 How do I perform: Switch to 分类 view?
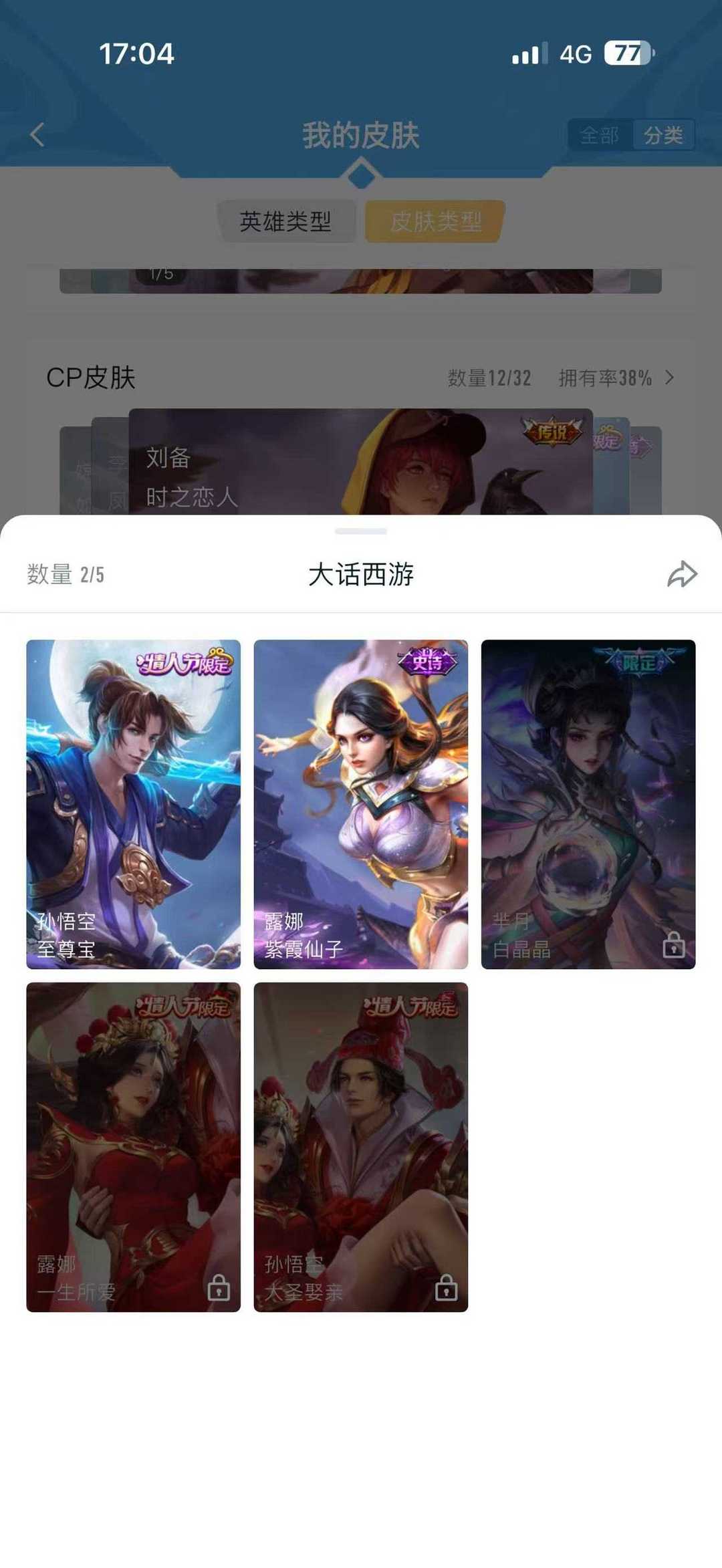tap(663, 135)
